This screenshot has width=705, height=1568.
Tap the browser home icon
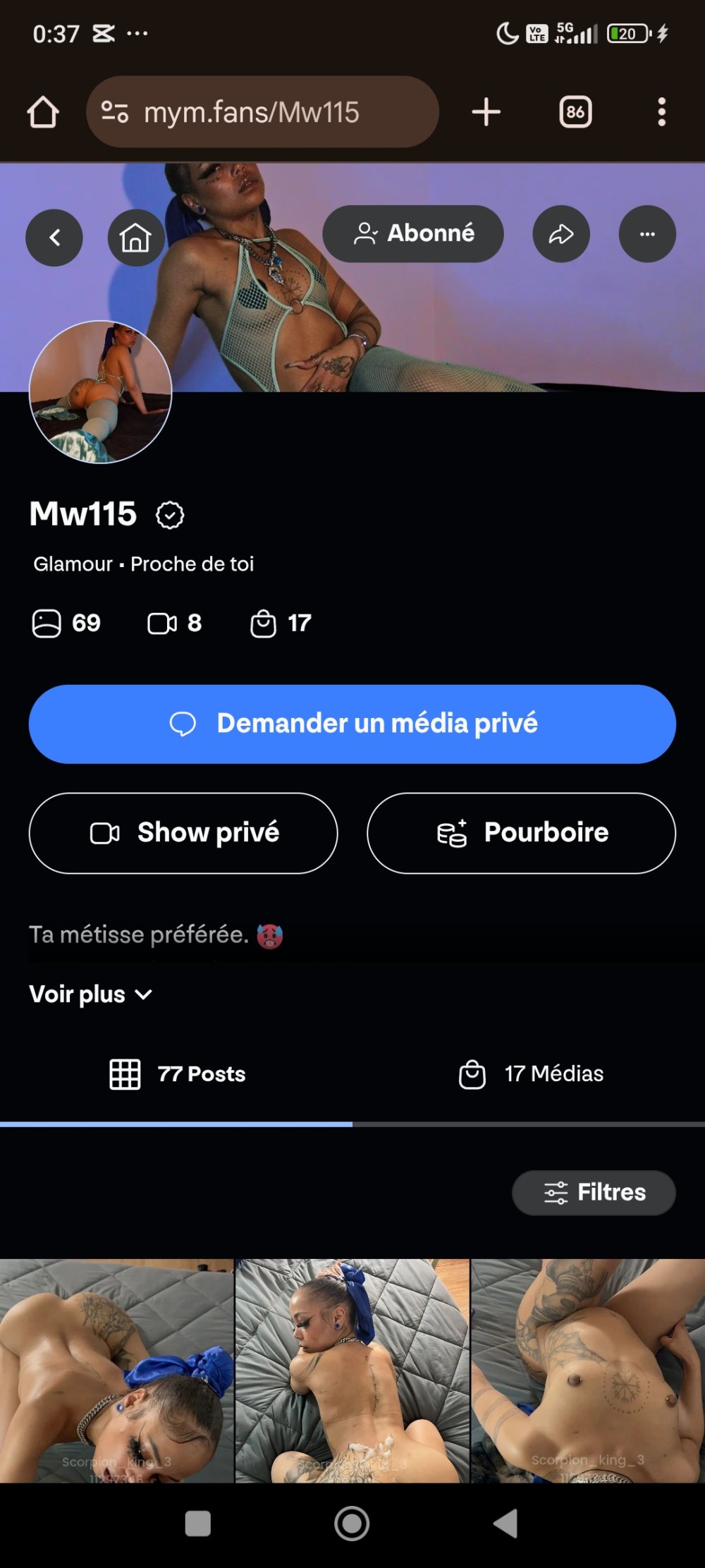(42, 113)
